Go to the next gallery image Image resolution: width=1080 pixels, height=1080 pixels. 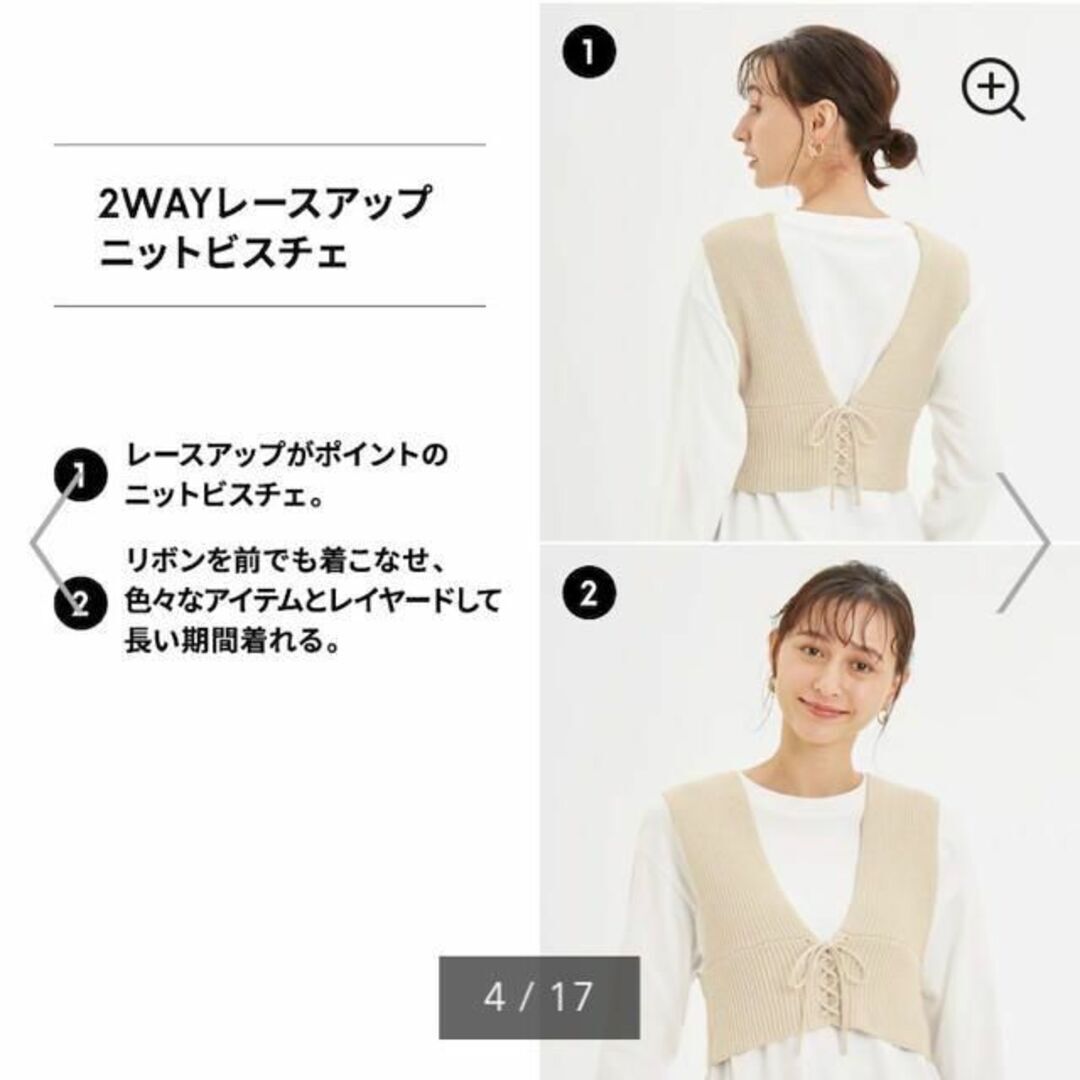pos(1024,543)
